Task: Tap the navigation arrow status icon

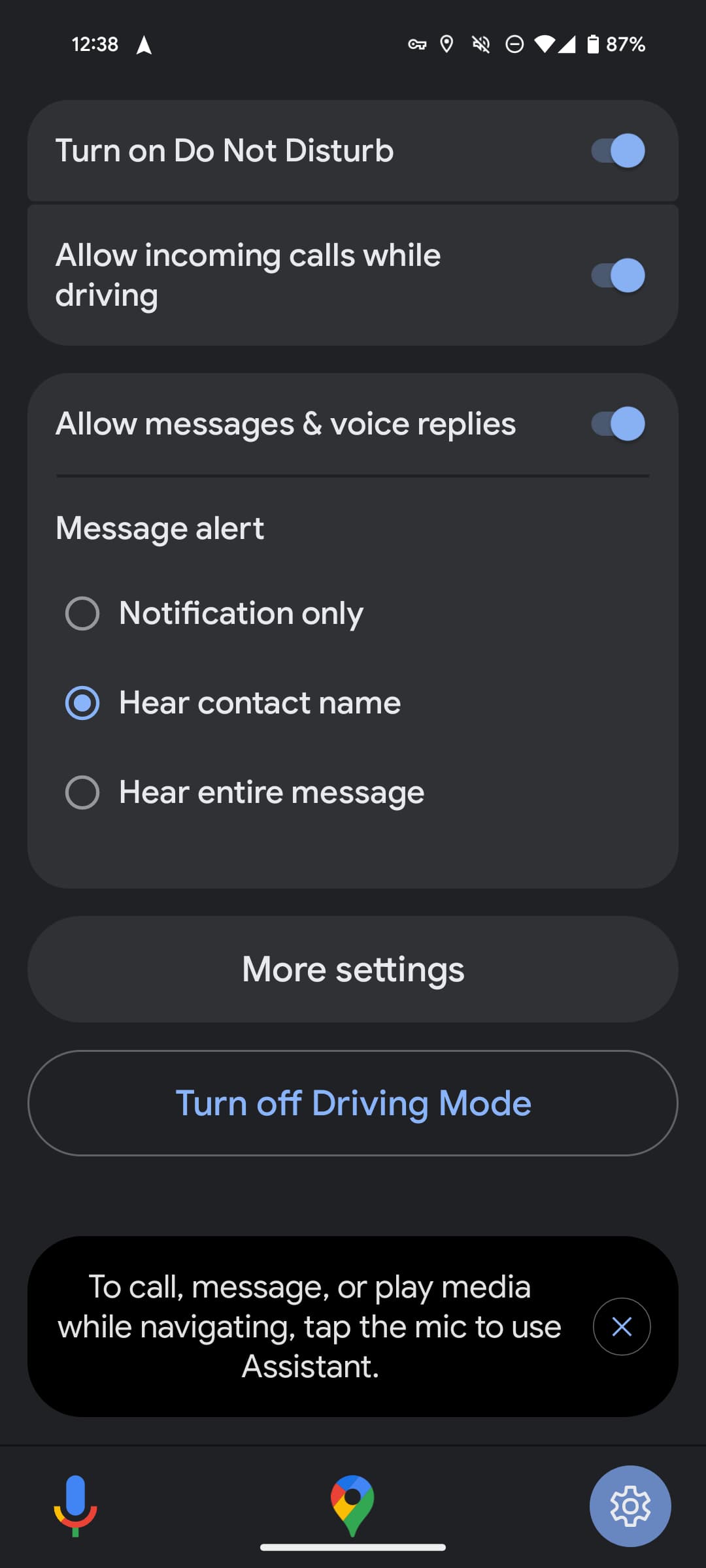Action: 144,43
